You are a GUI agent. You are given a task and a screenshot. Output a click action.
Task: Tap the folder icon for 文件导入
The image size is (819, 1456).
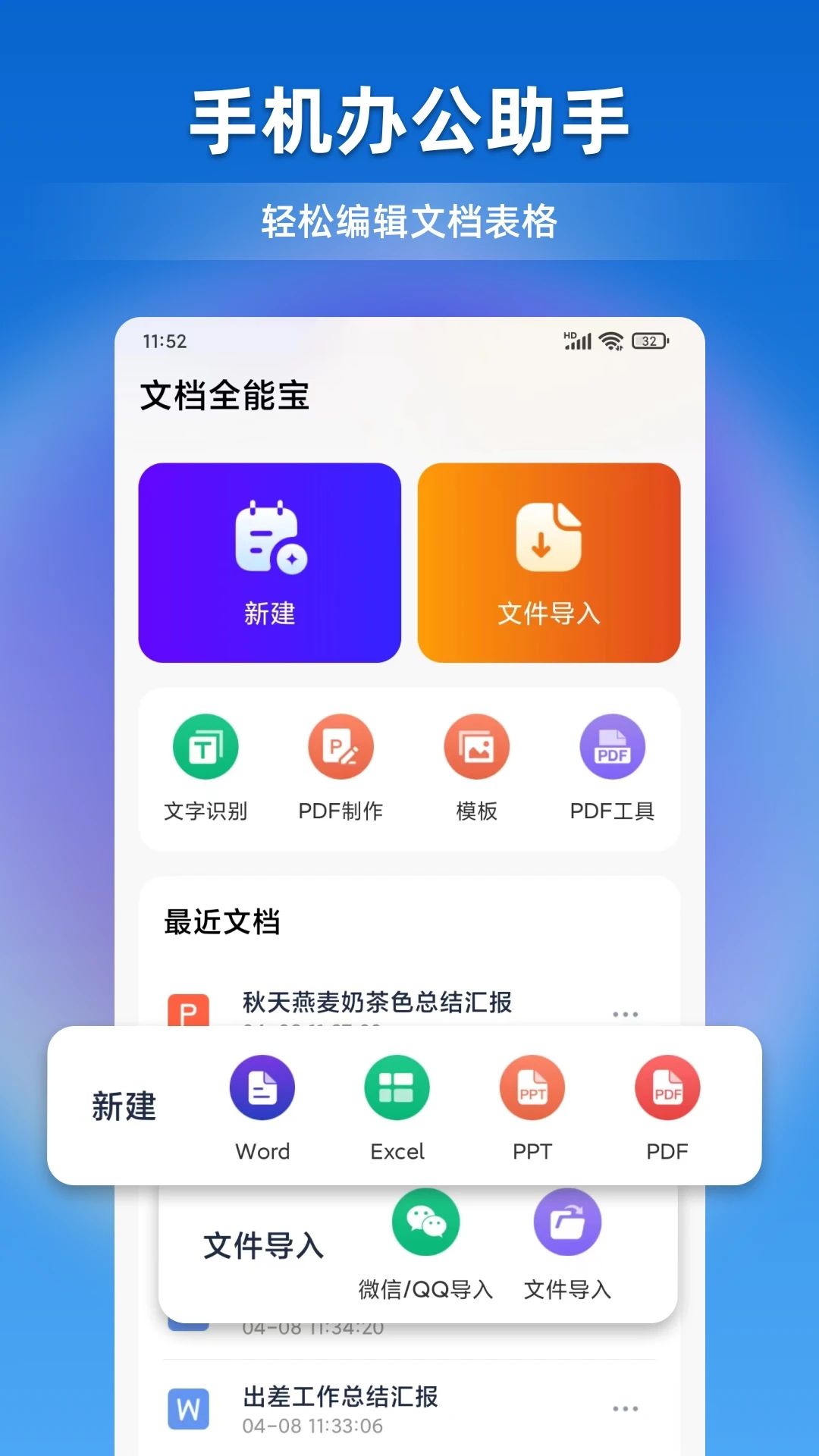coord(566,1220)
